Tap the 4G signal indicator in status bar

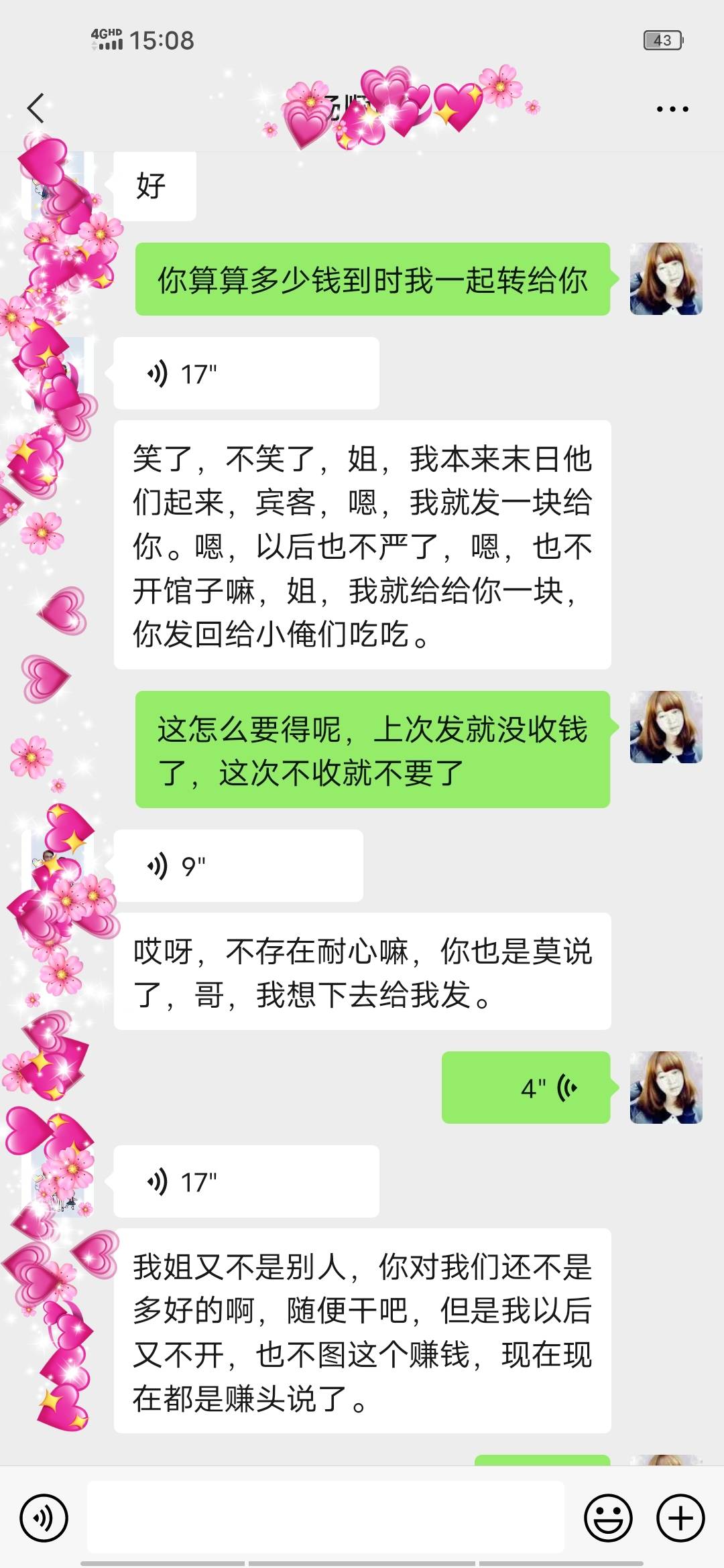(x=105, y=40)
